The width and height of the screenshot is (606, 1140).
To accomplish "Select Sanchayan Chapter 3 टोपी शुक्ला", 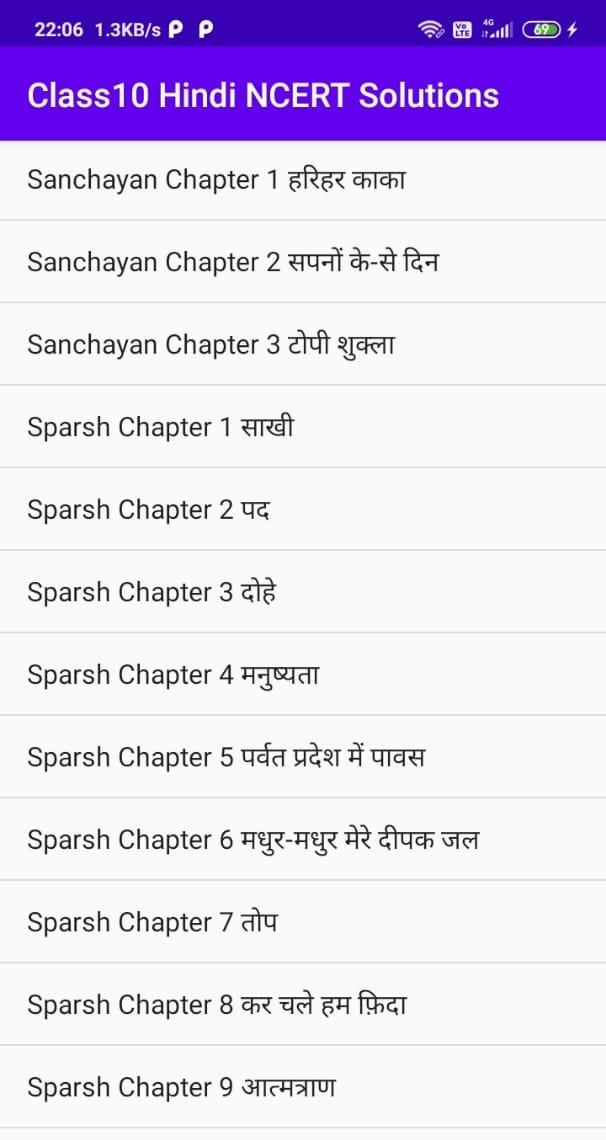I will pyautogui.click(x=303, y=344).
